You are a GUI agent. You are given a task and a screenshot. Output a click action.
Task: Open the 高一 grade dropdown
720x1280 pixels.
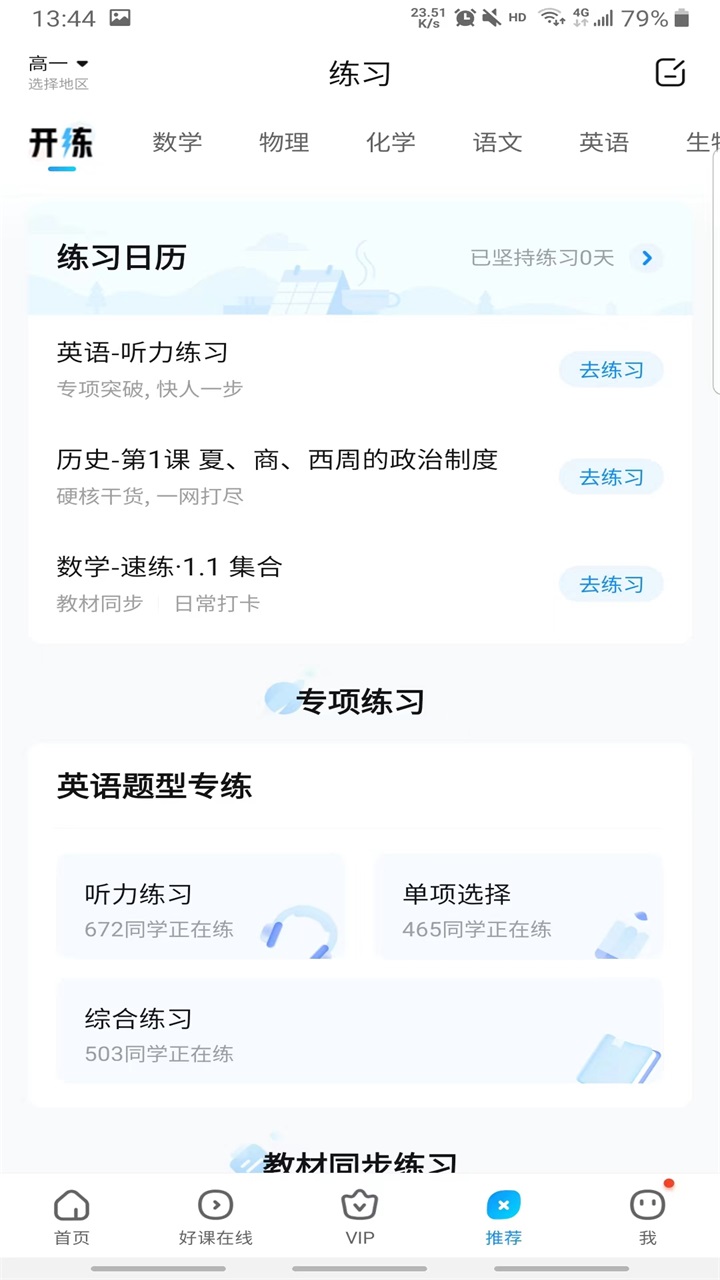pos(59,65)
